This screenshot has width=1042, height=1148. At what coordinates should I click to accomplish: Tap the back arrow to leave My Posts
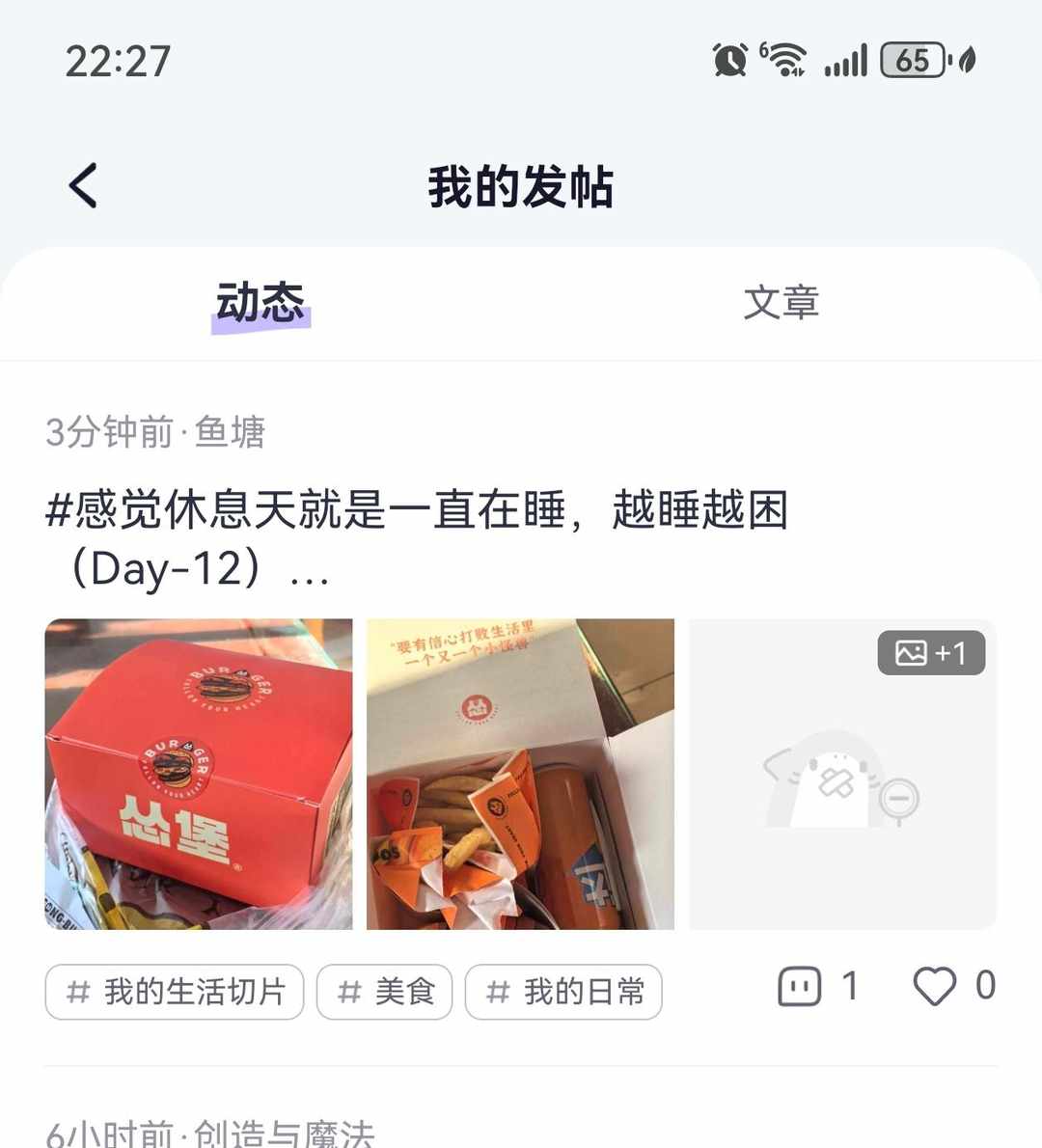[x=82, y=185]
